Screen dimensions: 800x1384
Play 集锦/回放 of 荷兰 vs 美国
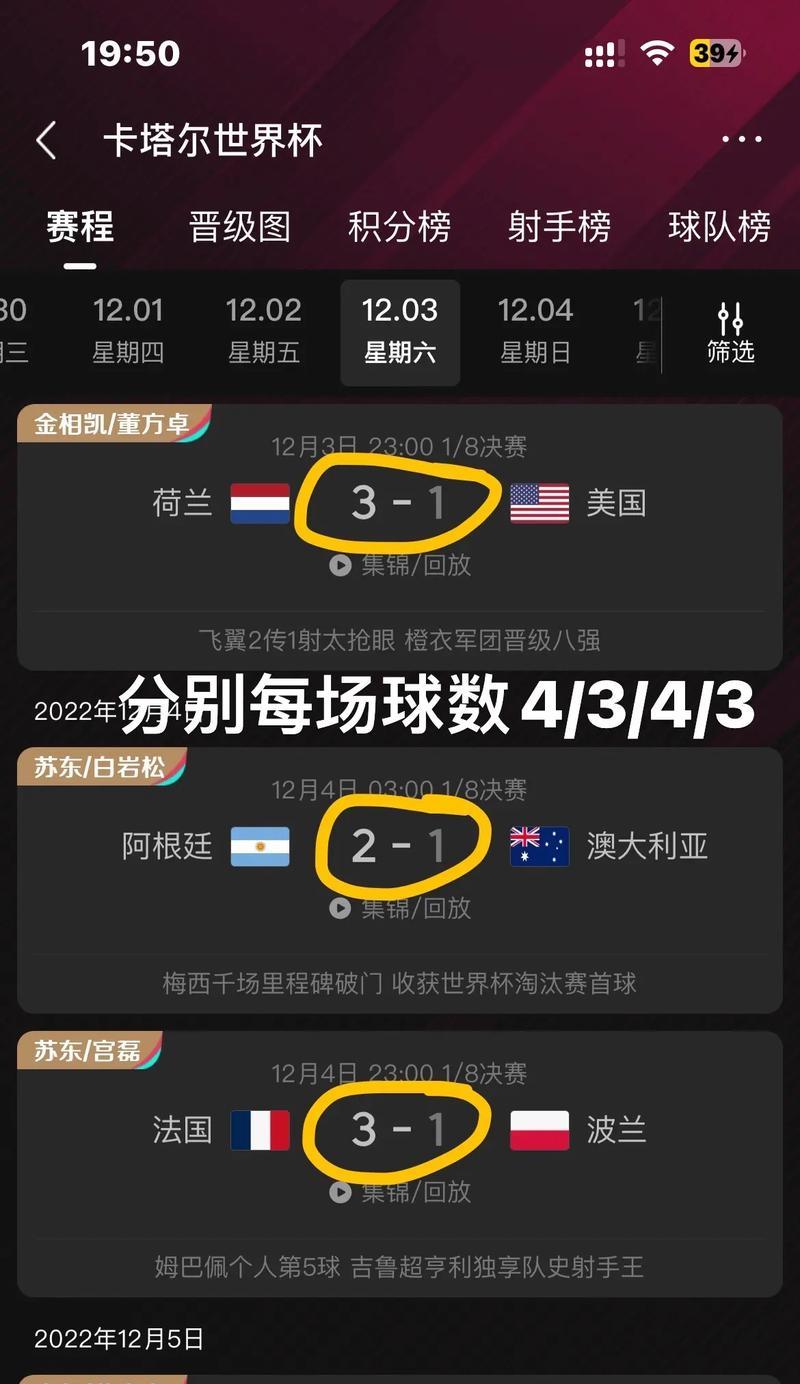(x=400, y=565)
